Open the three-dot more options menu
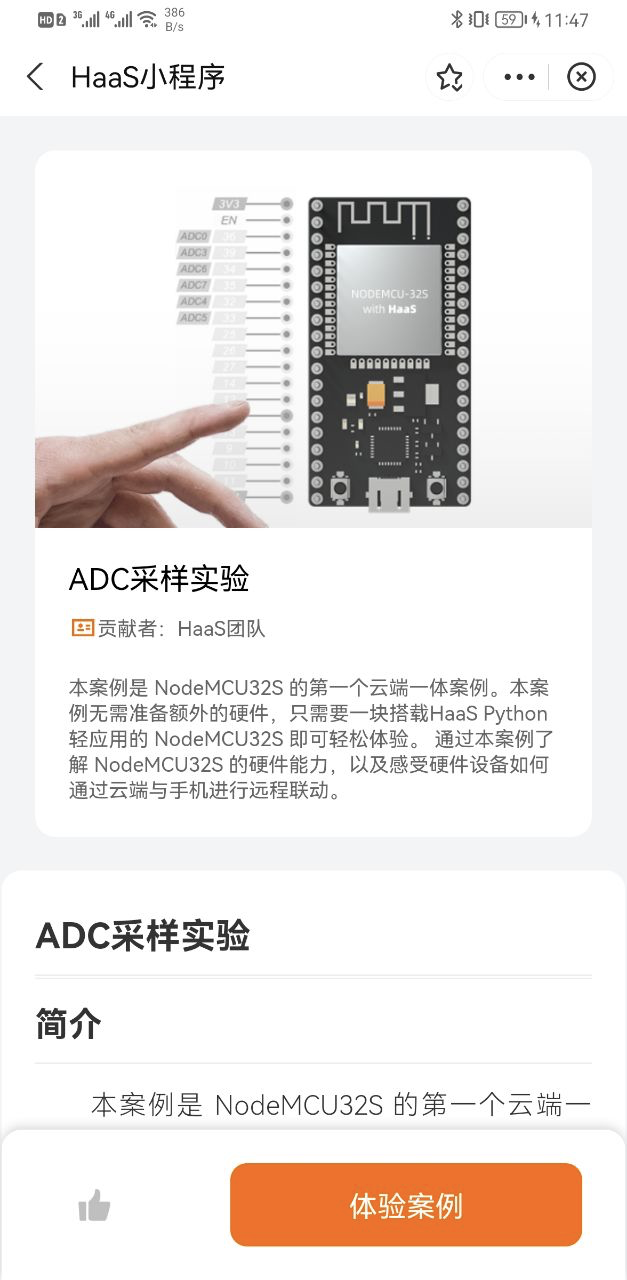This screenshot has width=627, height=1280. (x=519, y=77)
